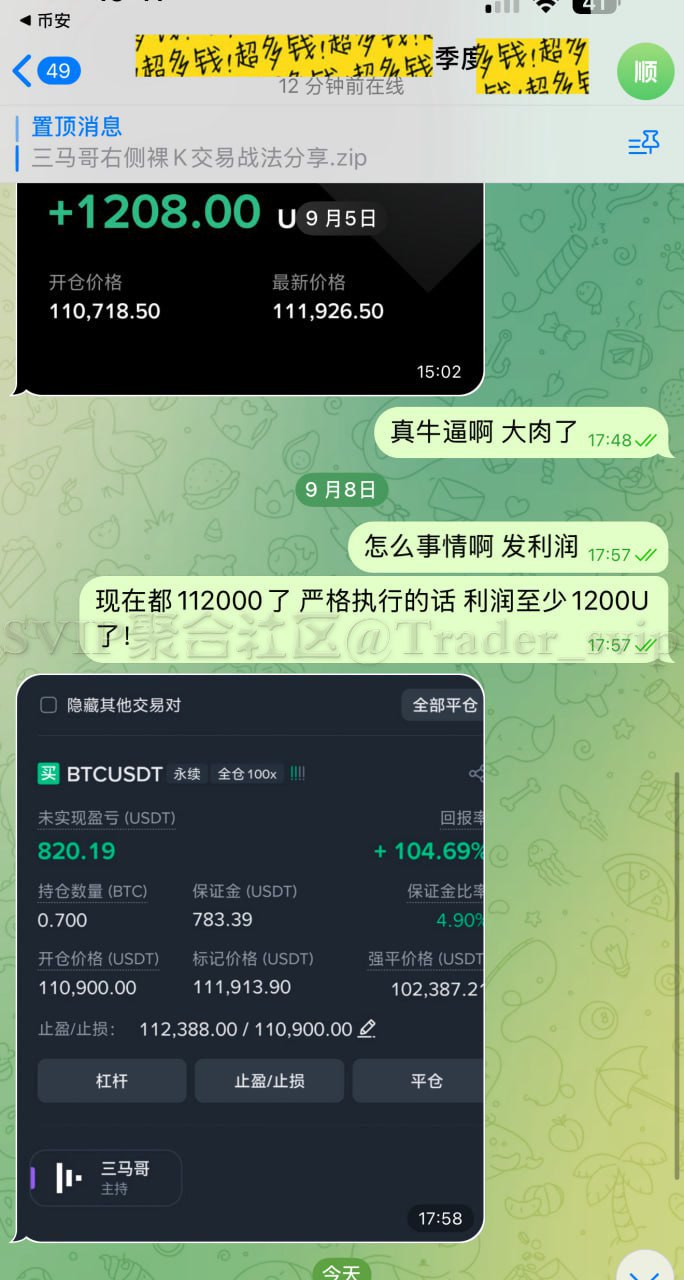Screen dimensions: 684x1280
Task: Return to the 币安 app
Action: click(45, 19)
